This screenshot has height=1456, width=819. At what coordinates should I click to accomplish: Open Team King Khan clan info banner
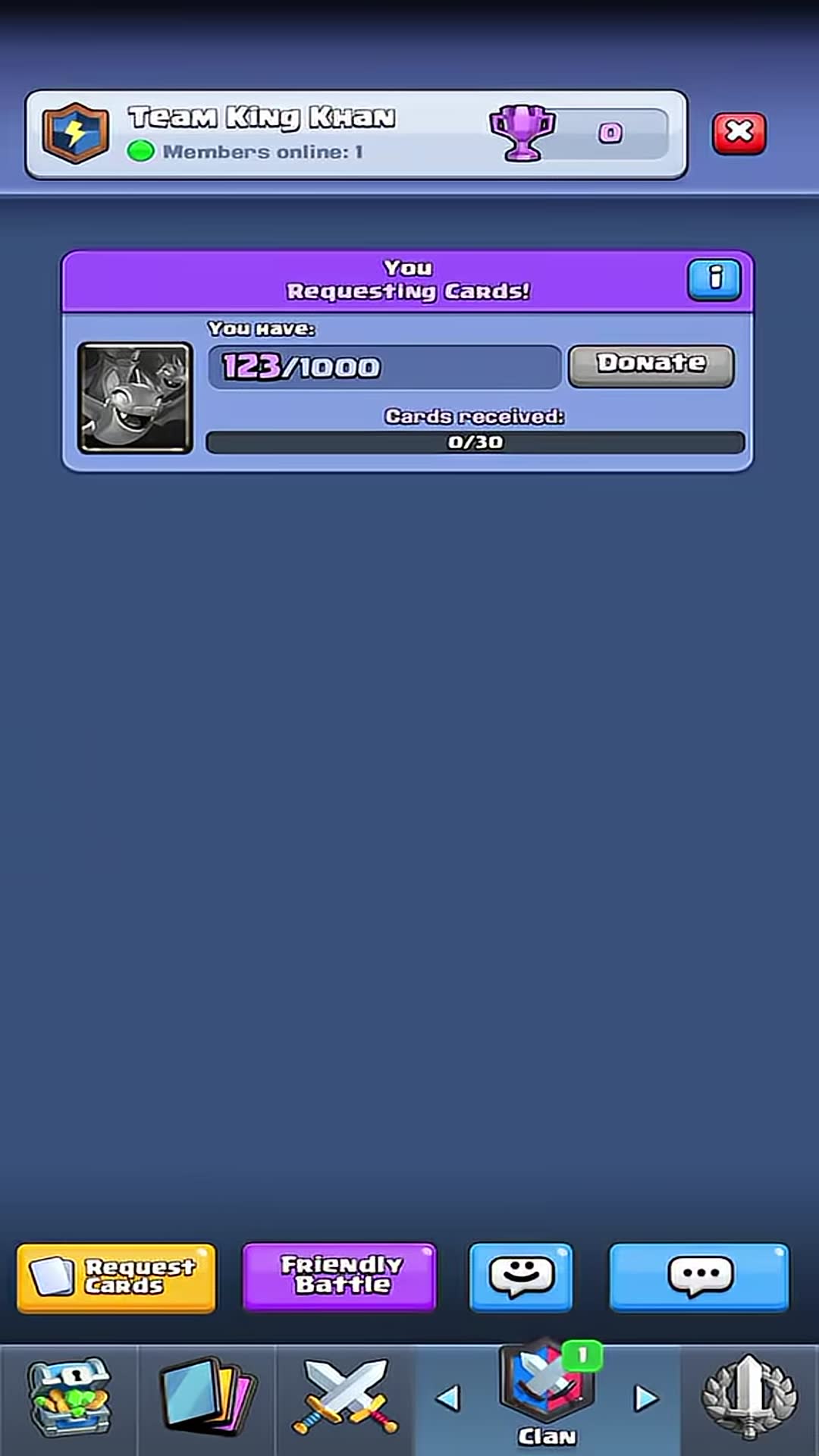356,134
